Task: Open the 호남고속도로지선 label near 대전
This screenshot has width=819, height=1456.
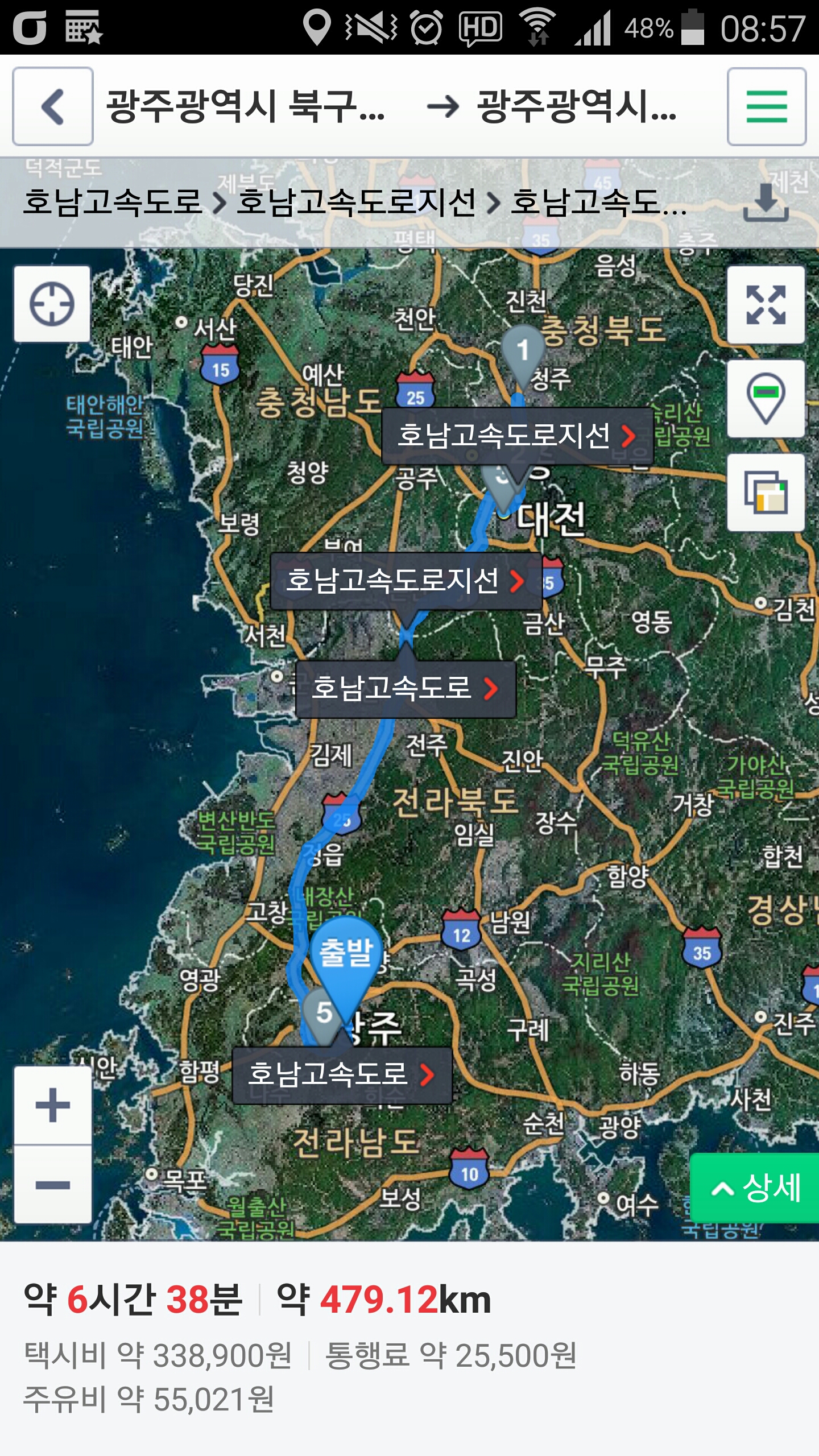Action: (x=517, y=436)
